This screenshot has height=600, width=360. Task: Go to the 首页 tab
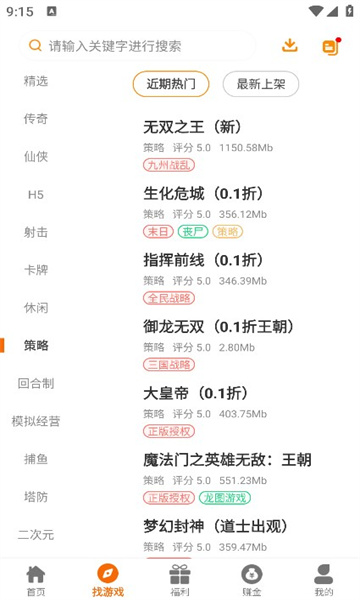36,580
